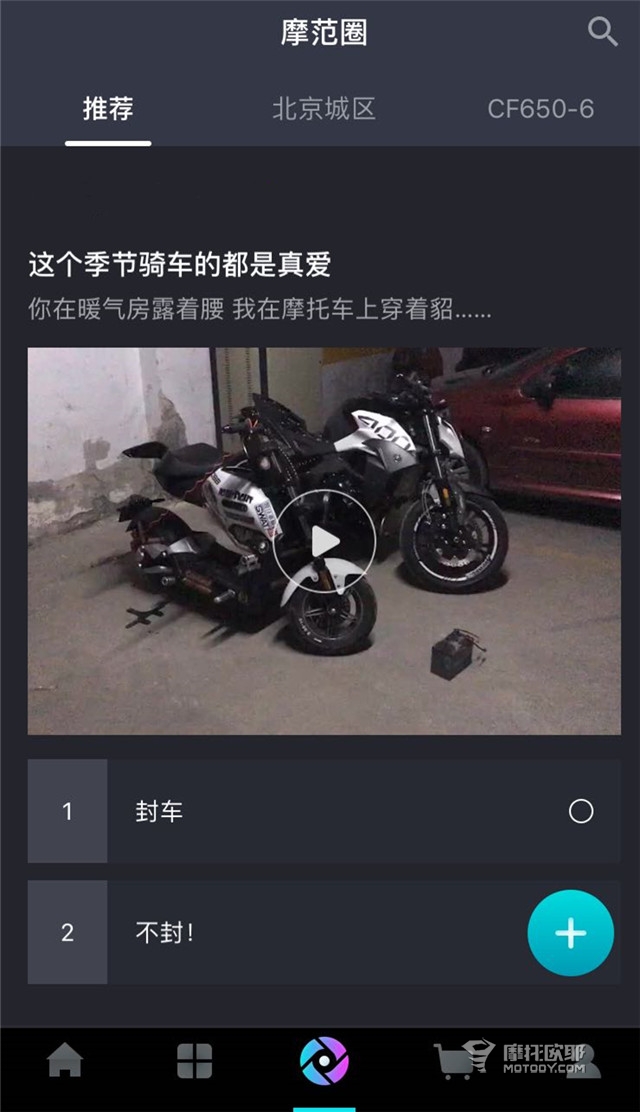Open the grid categories tab
The image size is (640, 1112).
[194, 1061]
